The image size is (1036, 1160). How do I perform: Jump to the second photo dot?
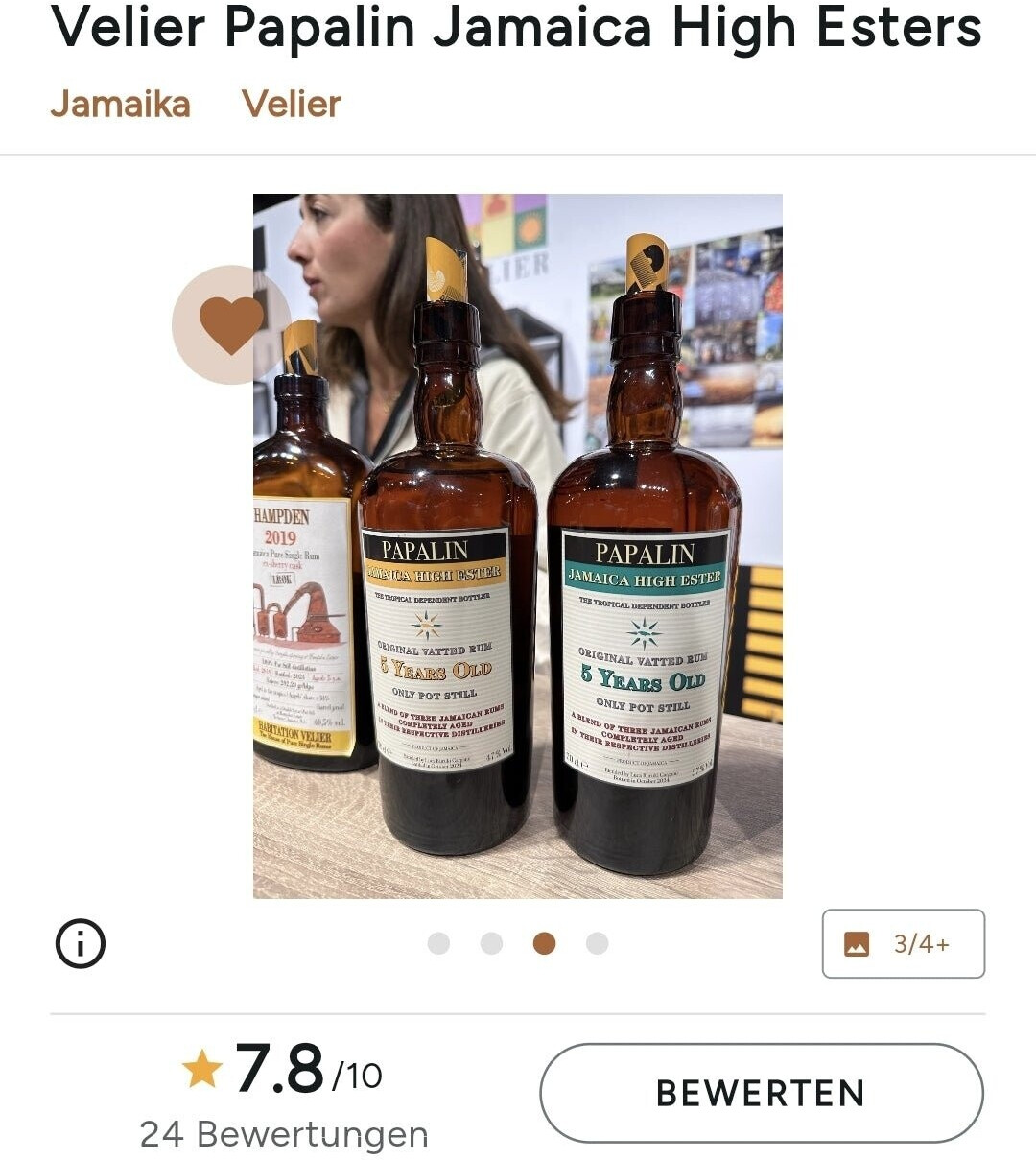pyautogui.click(x=491, y=944)
